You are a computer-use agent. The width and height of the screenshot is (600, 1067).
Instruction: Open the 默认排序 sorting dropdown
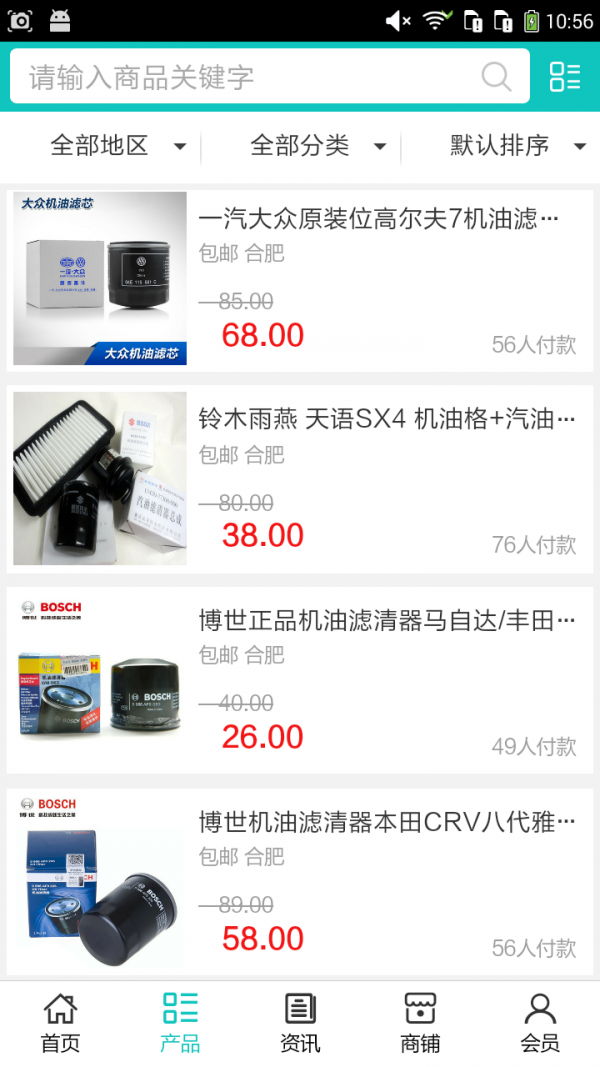click(517, 146)
